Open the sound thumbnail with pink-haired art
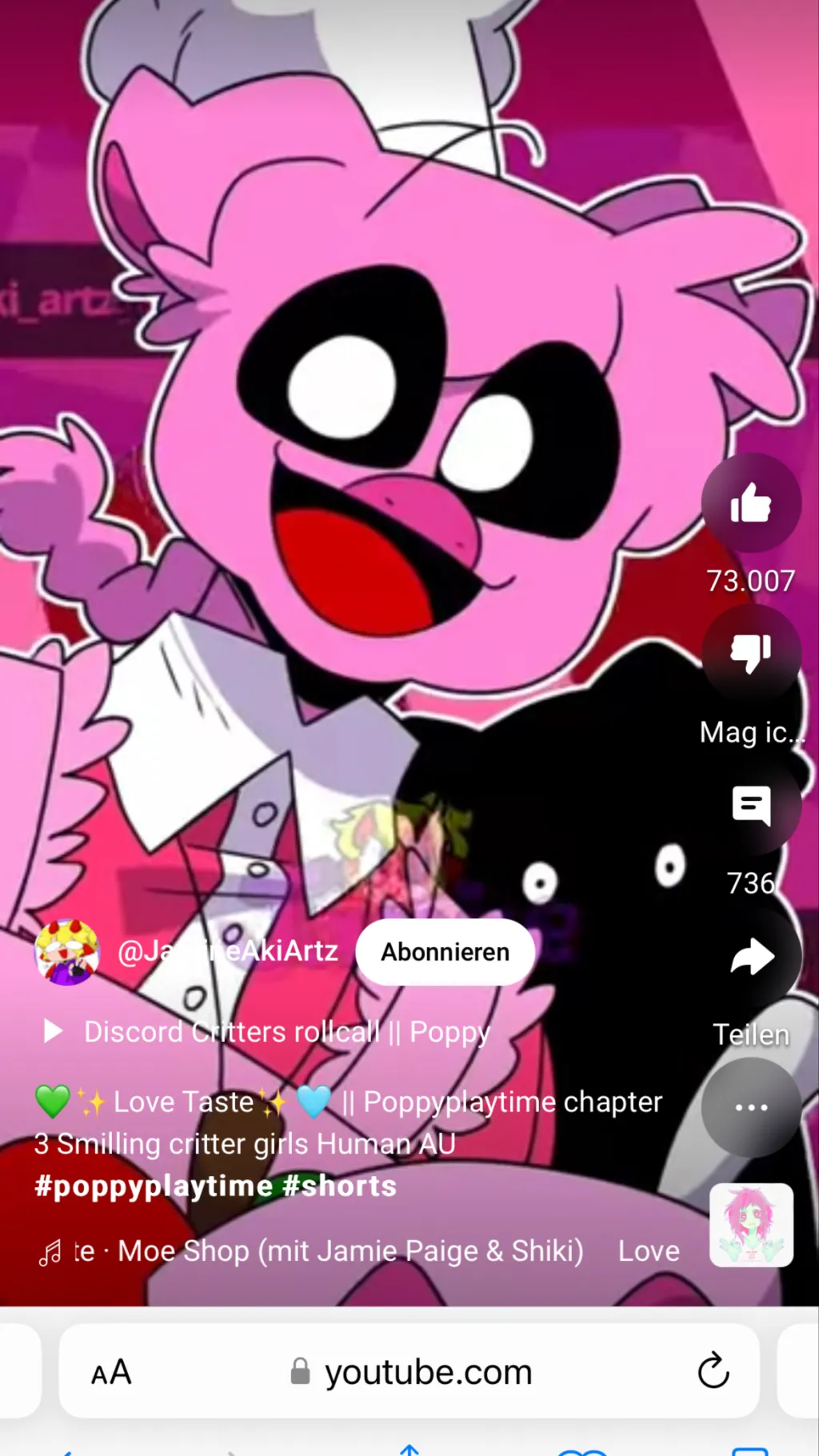 (751, 1225)
